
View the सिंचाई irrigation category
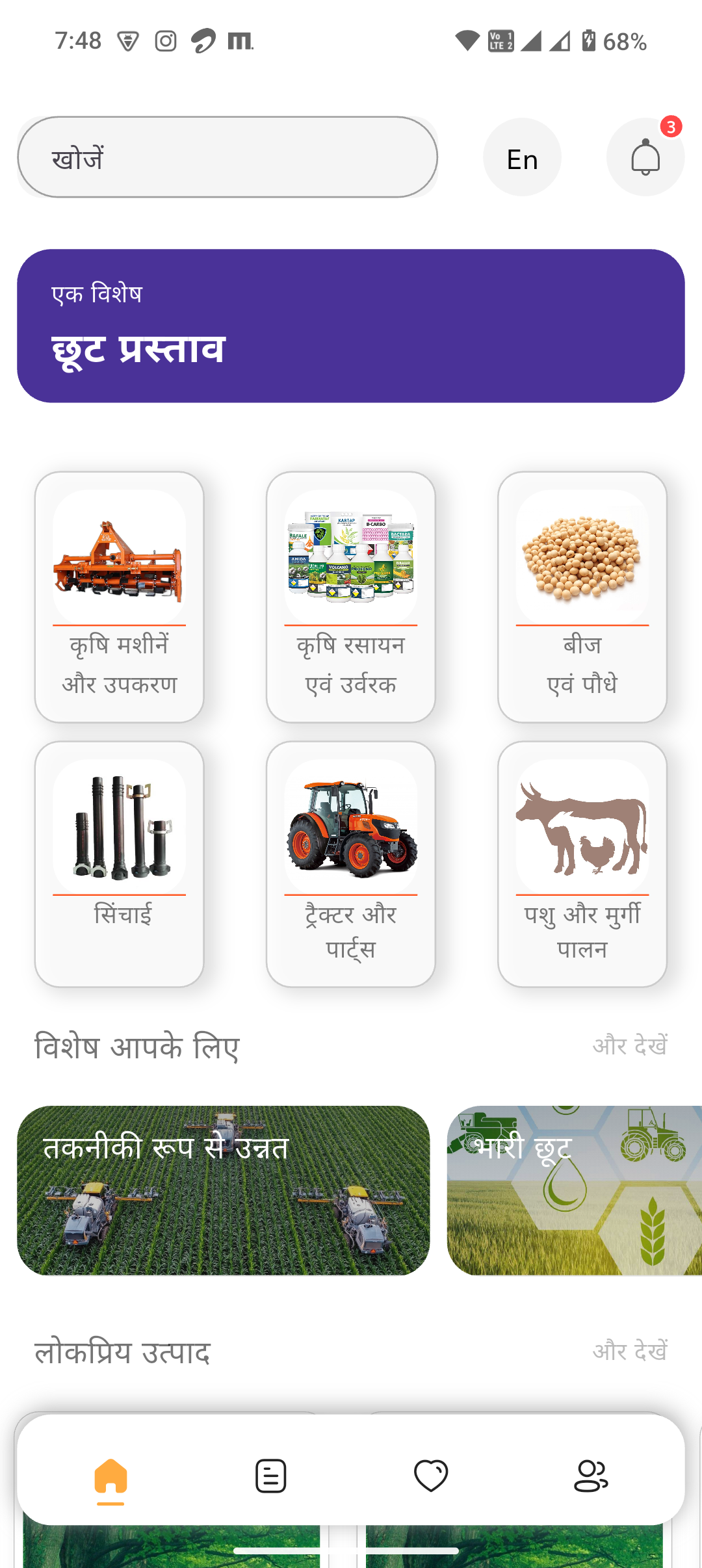pyautogui.click(x=120, y=863)
